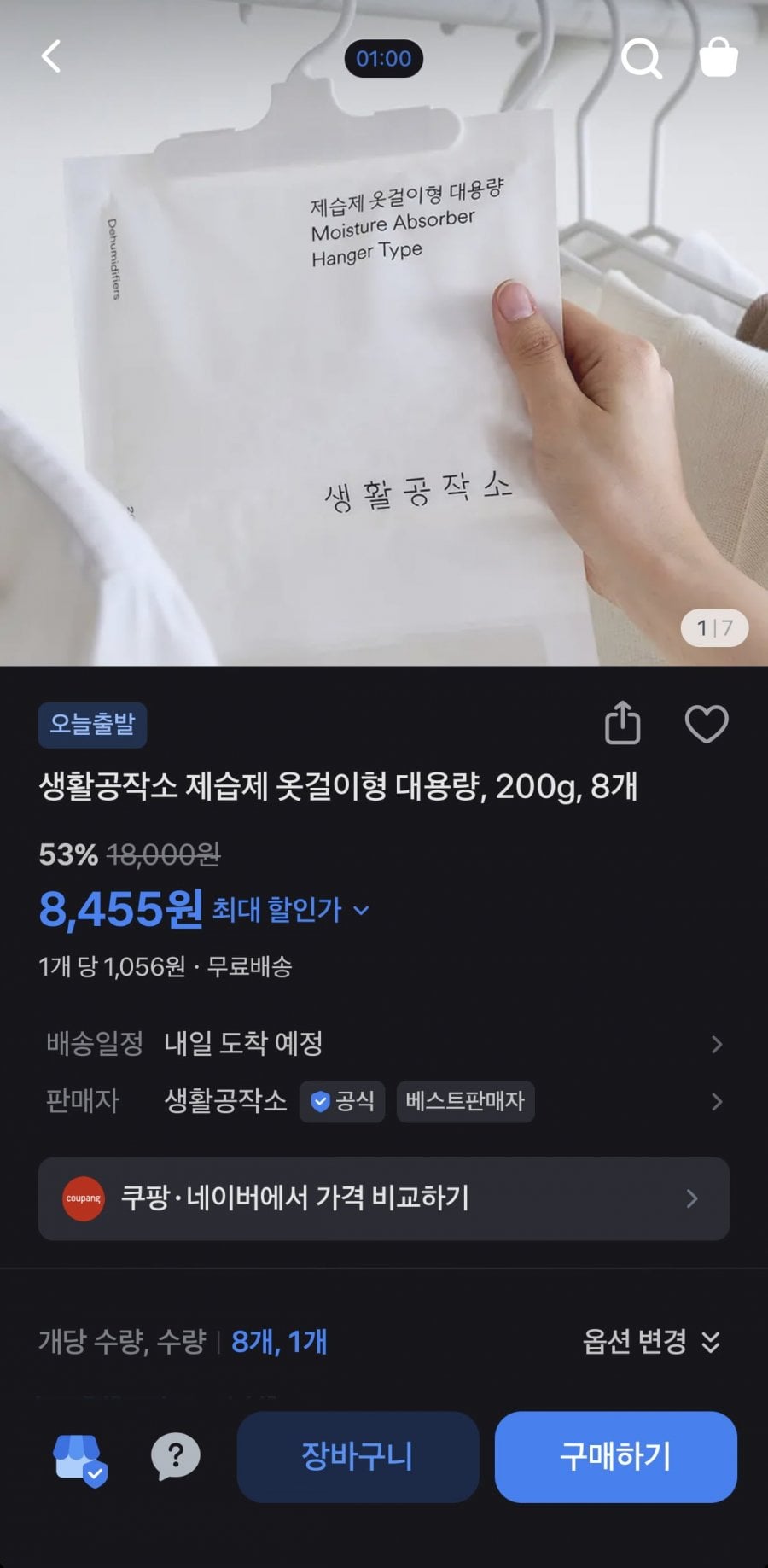
Task: Tap the Coupang logo in price comparison bar
Action: [x=83, y=1199]
